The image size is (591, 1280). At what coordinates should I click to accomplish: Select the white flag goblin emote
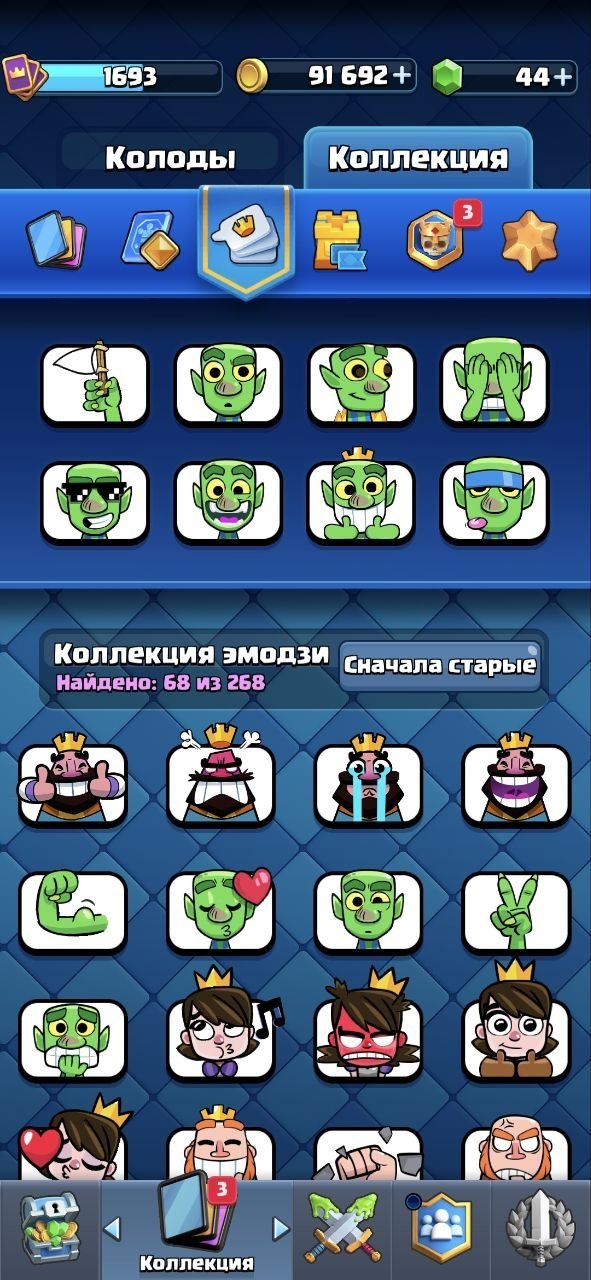95,385
